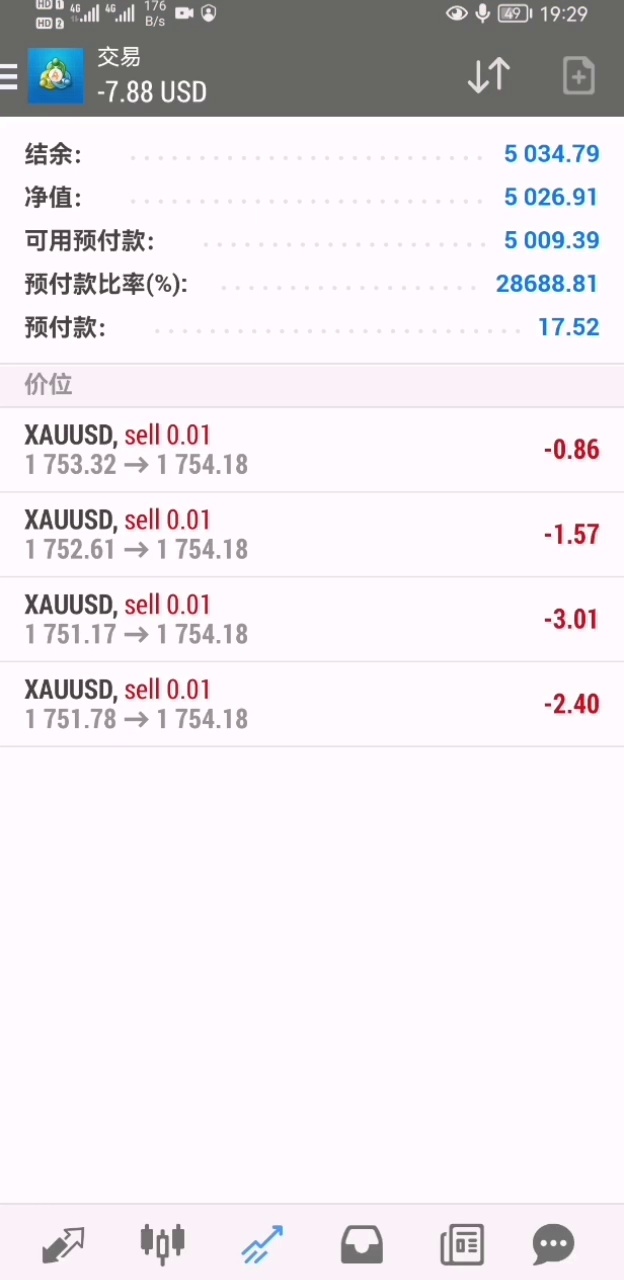Go to the trade tab
This screenshot has height=1280, width=624.
click(263, 1245)
